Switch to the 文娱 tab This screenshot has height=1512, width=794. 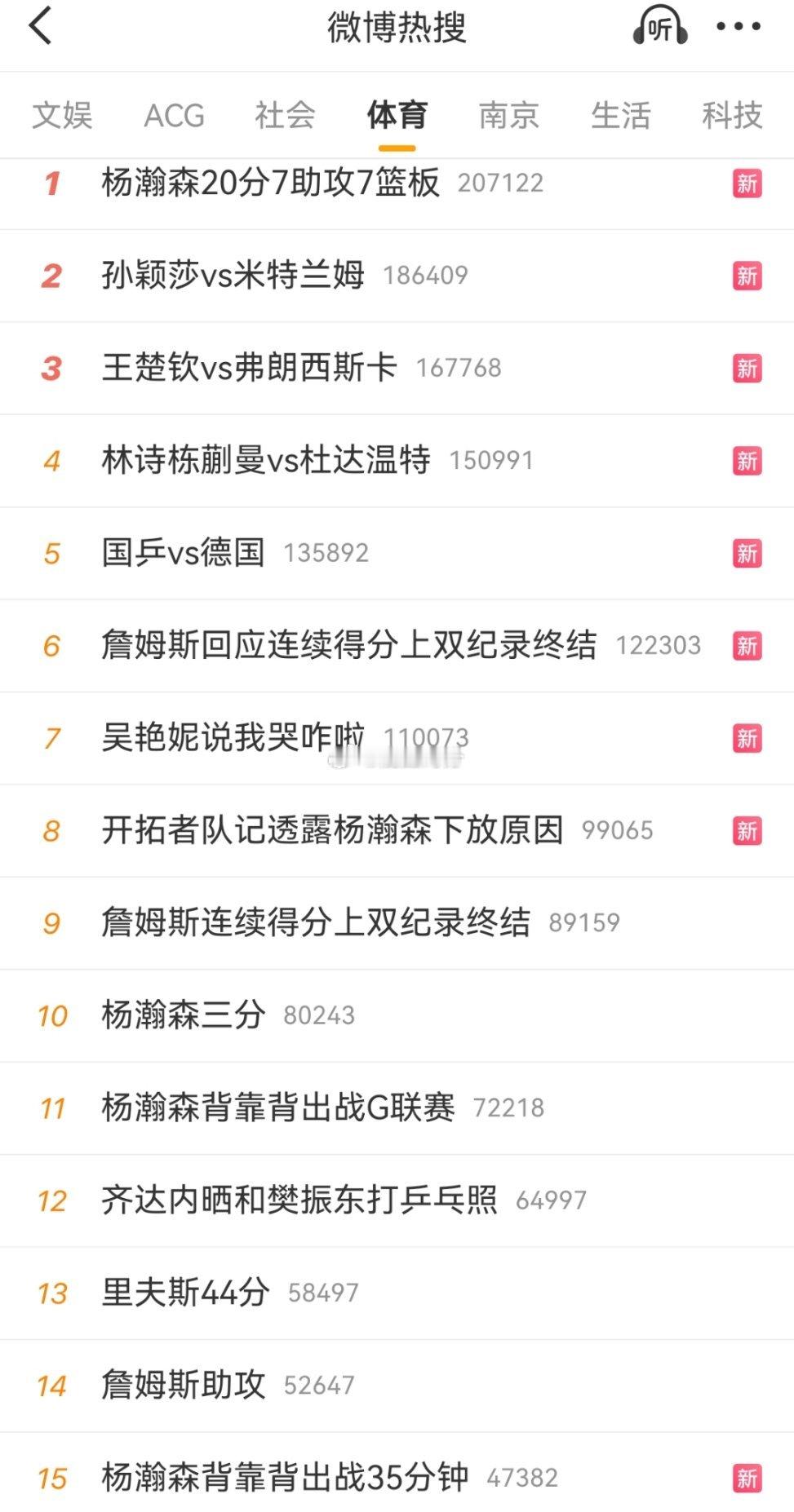tap(61, 116)
